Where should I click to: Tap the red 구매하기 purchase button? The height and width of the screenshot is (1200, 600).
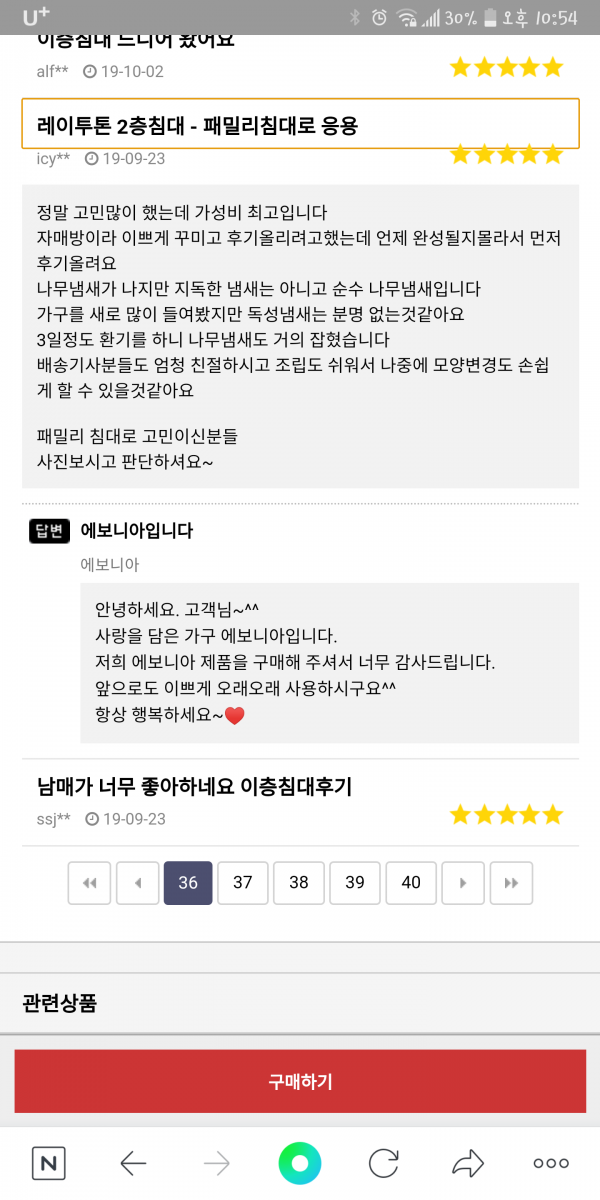pos(300,1081)
